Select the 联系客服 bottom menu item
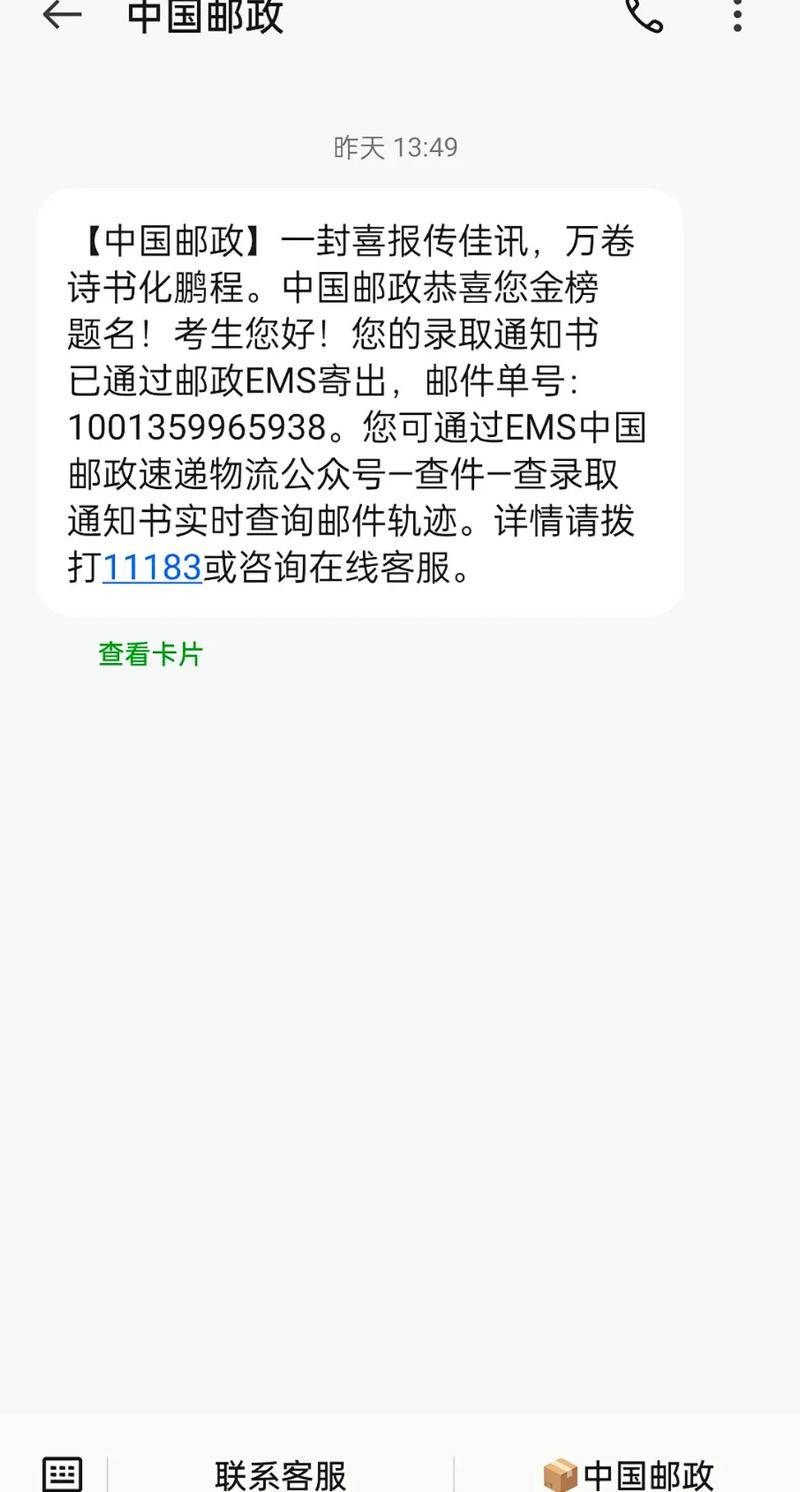The image size is (800, 1492). pos(280,1474)
